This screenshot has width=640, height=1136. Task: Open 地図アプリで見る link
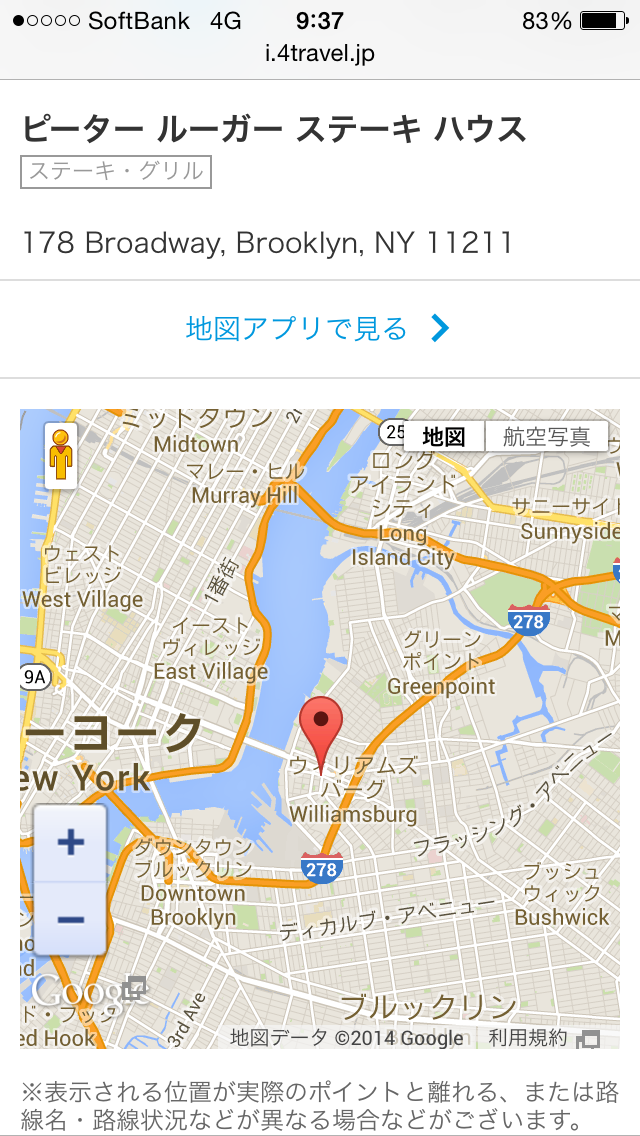(319, 329)
